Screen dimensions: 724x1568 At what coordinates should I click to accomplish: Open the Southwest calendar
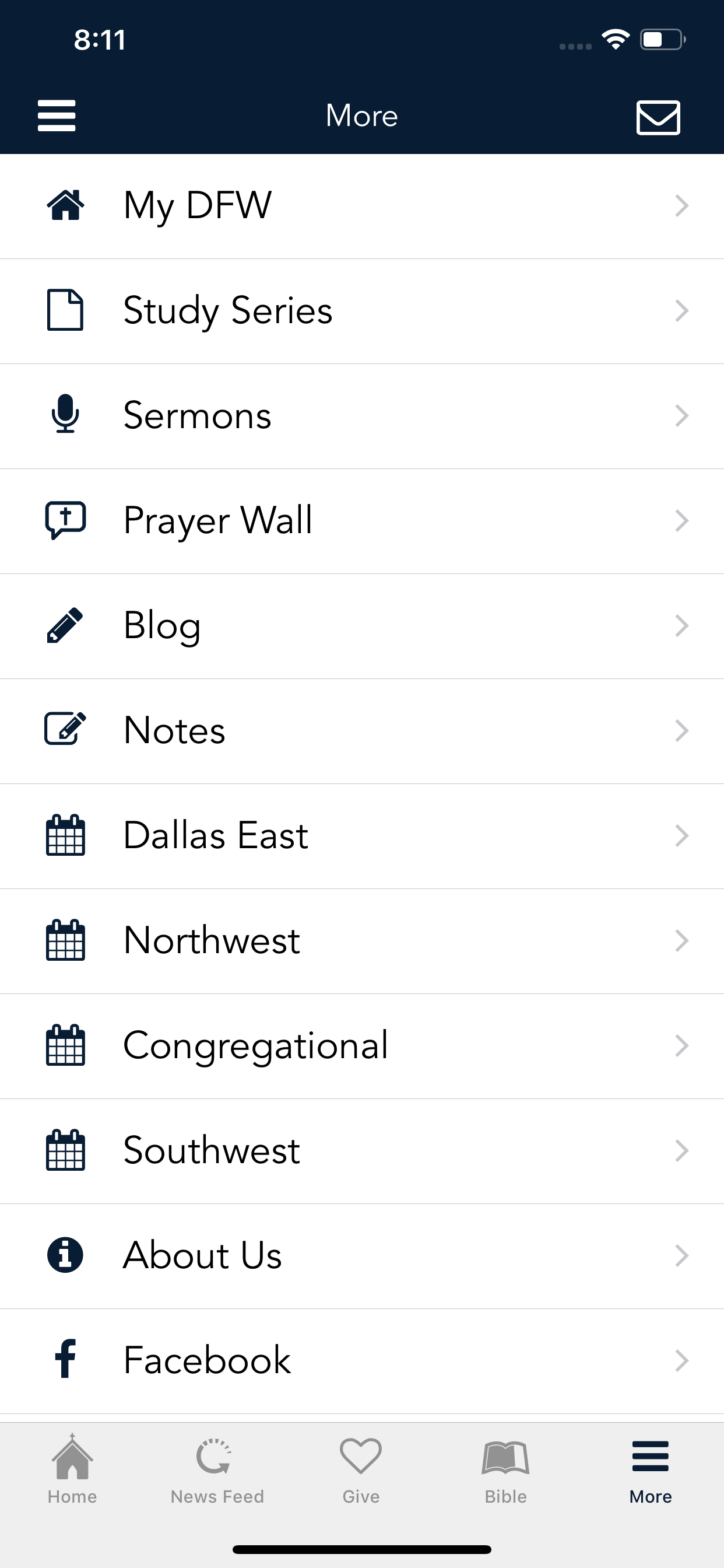tap(362, 1151)
